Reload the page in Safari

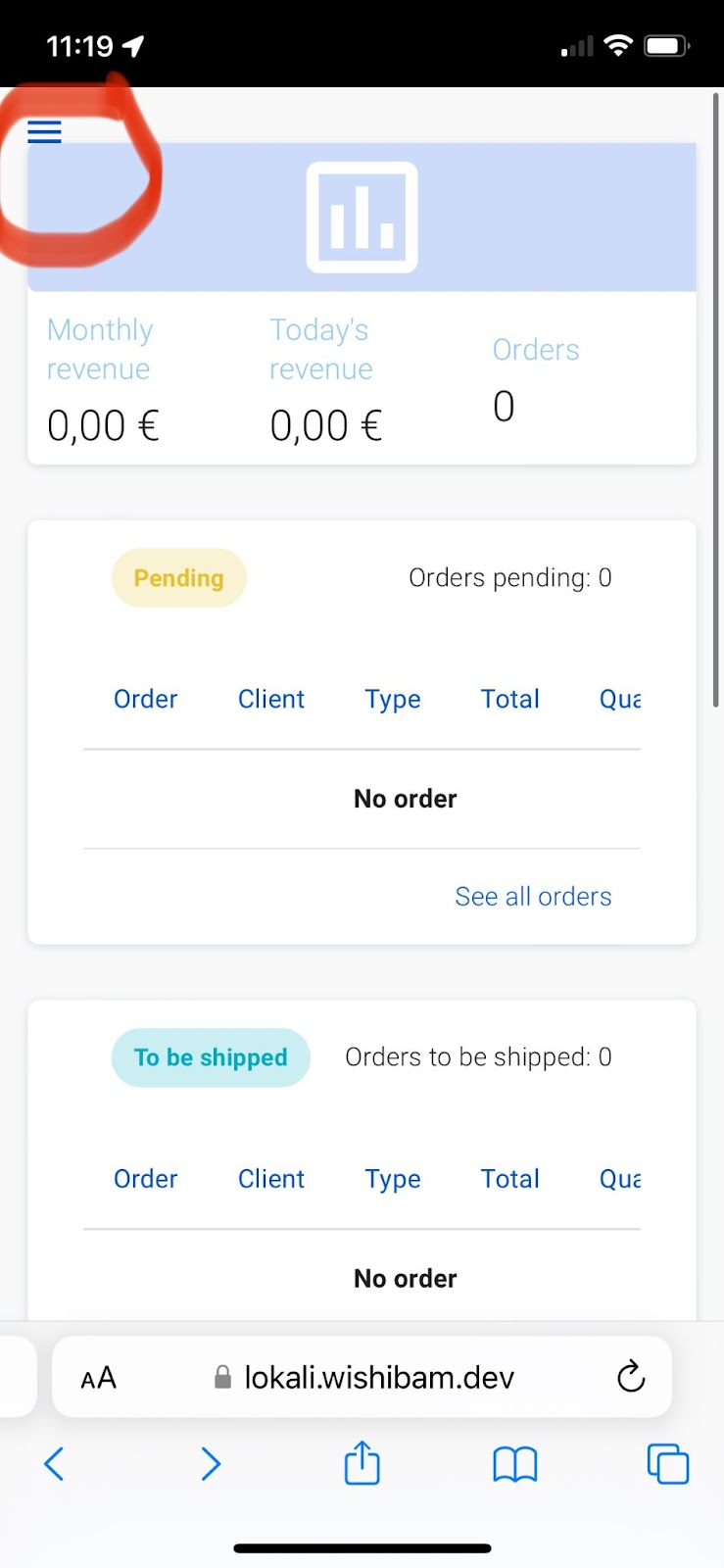click(x=631, y=1377)
